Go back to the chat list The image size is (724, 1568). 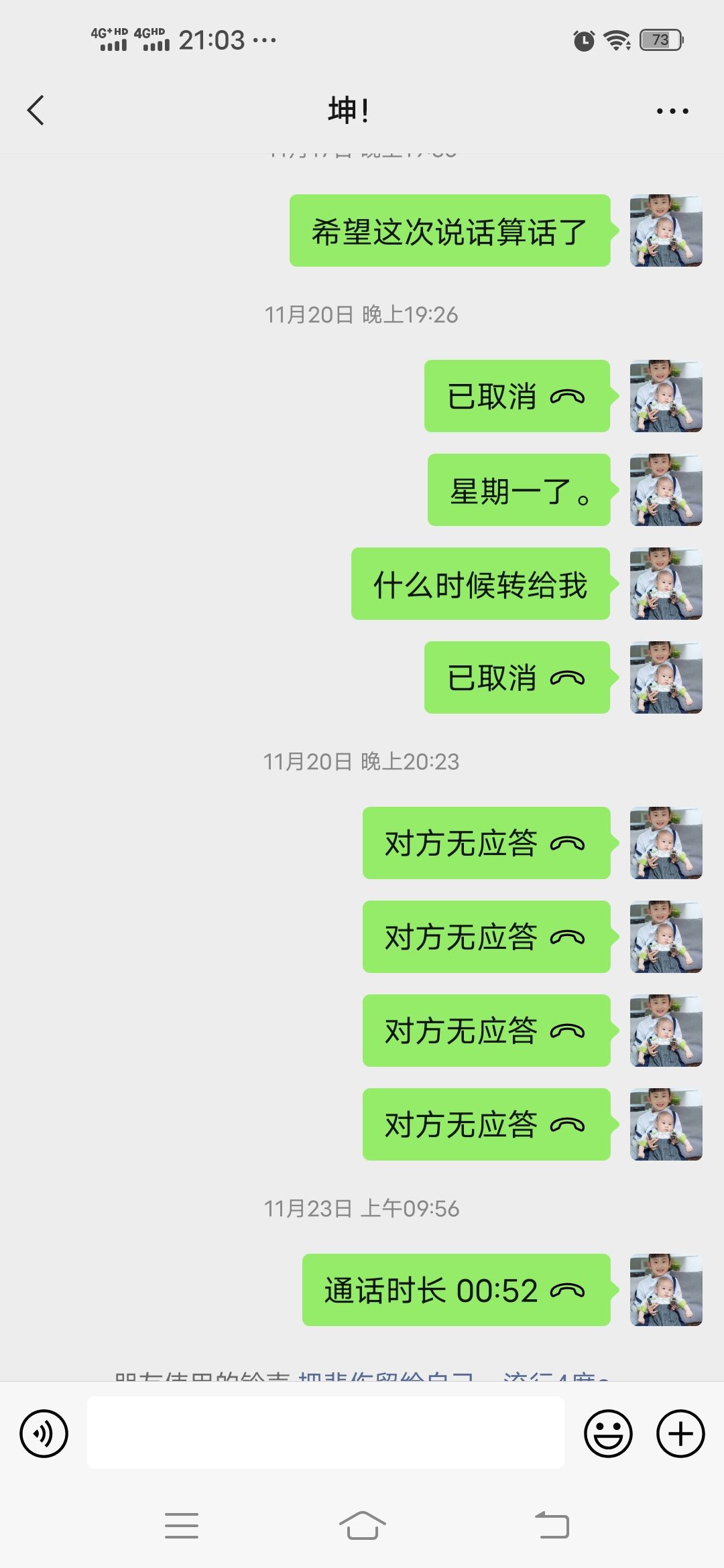click(x=36, y=111)
